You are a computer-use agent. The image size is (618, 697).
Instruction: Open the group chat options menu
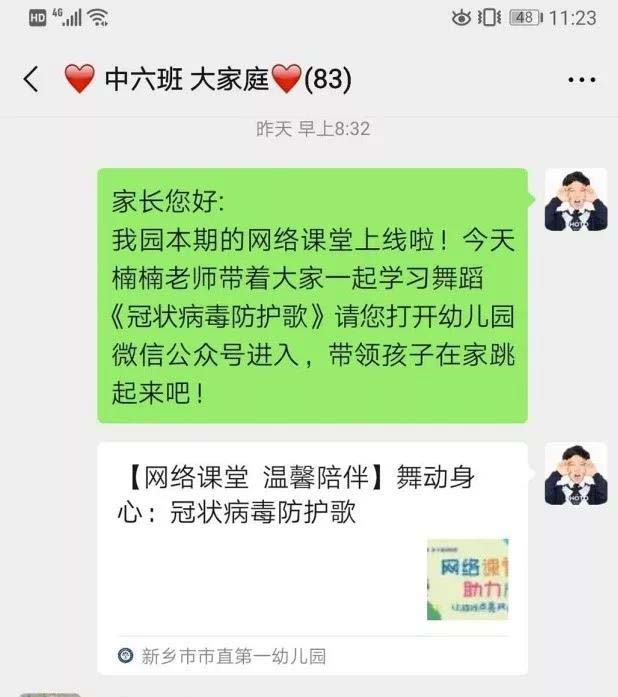[583, 80]
